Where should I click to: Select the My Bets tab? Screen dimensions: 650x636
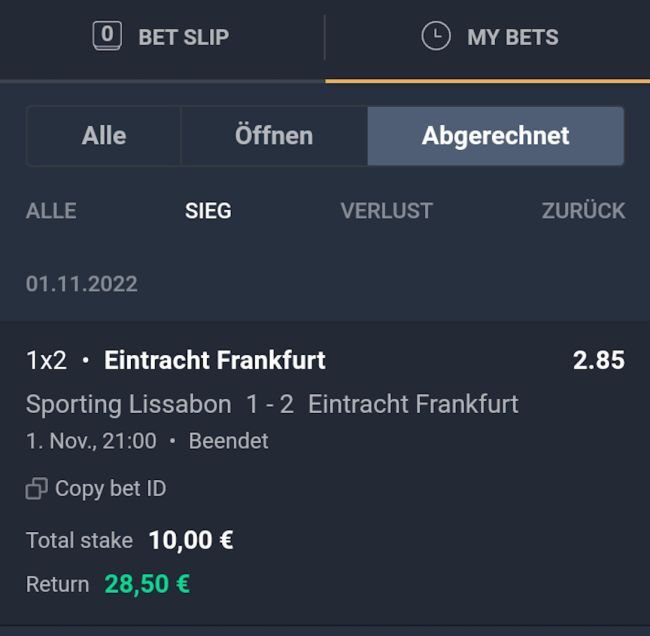(x=490, y=38)
